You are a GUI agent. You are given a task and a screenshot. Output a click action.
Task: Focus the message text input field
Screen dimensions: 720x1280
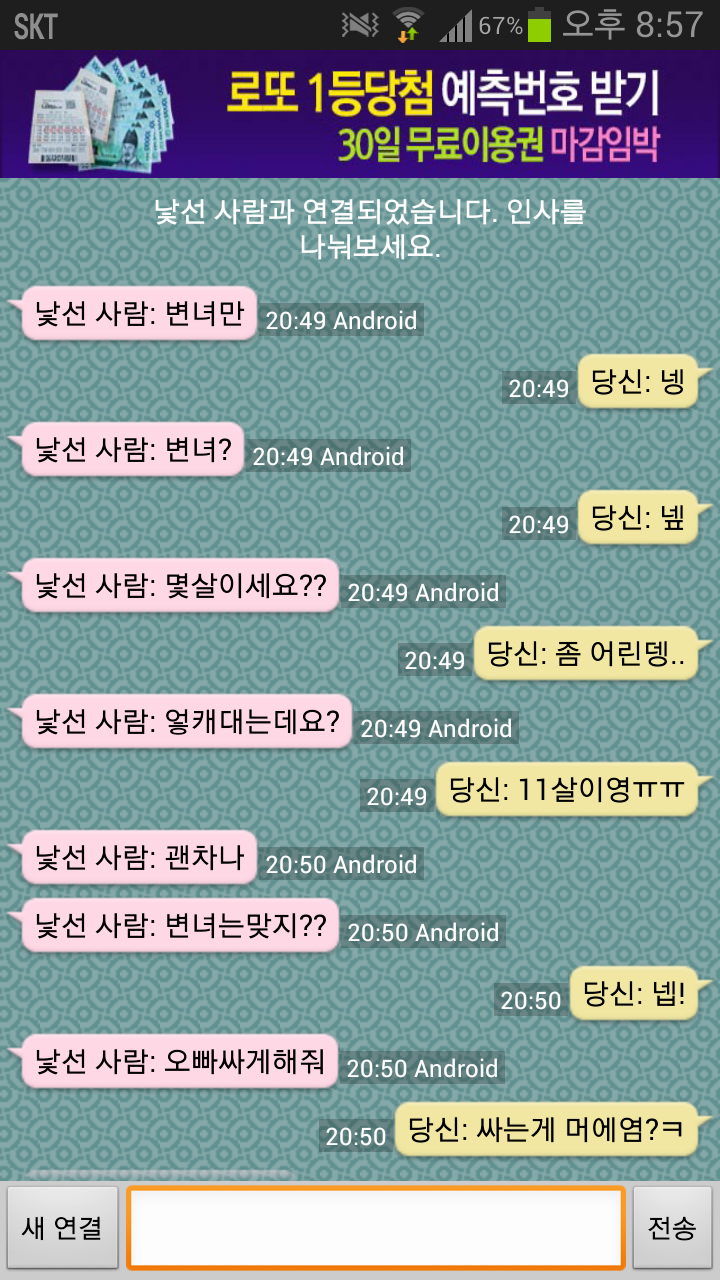(375, 1228)
